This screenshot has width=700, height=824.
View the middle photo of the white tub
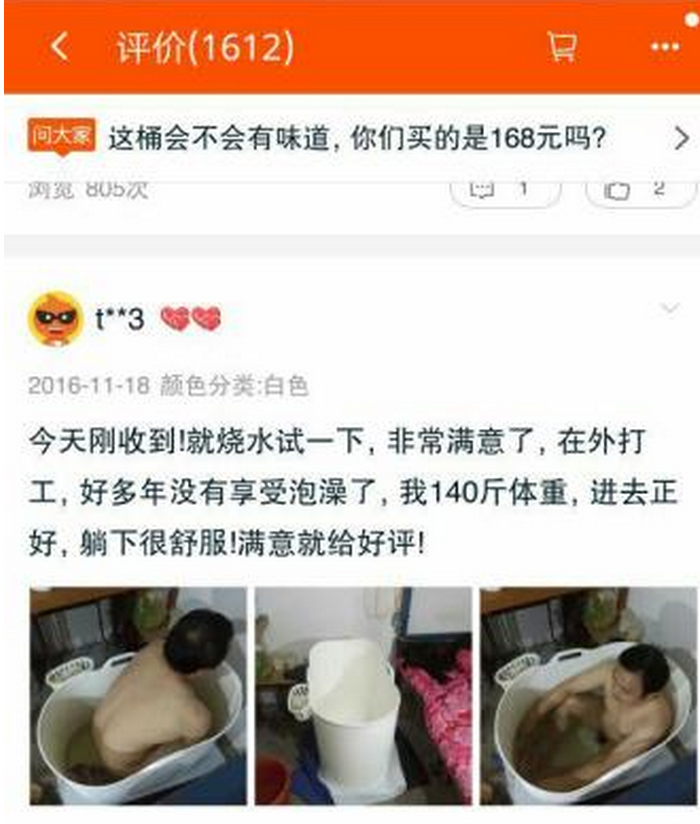coord(362,695)
